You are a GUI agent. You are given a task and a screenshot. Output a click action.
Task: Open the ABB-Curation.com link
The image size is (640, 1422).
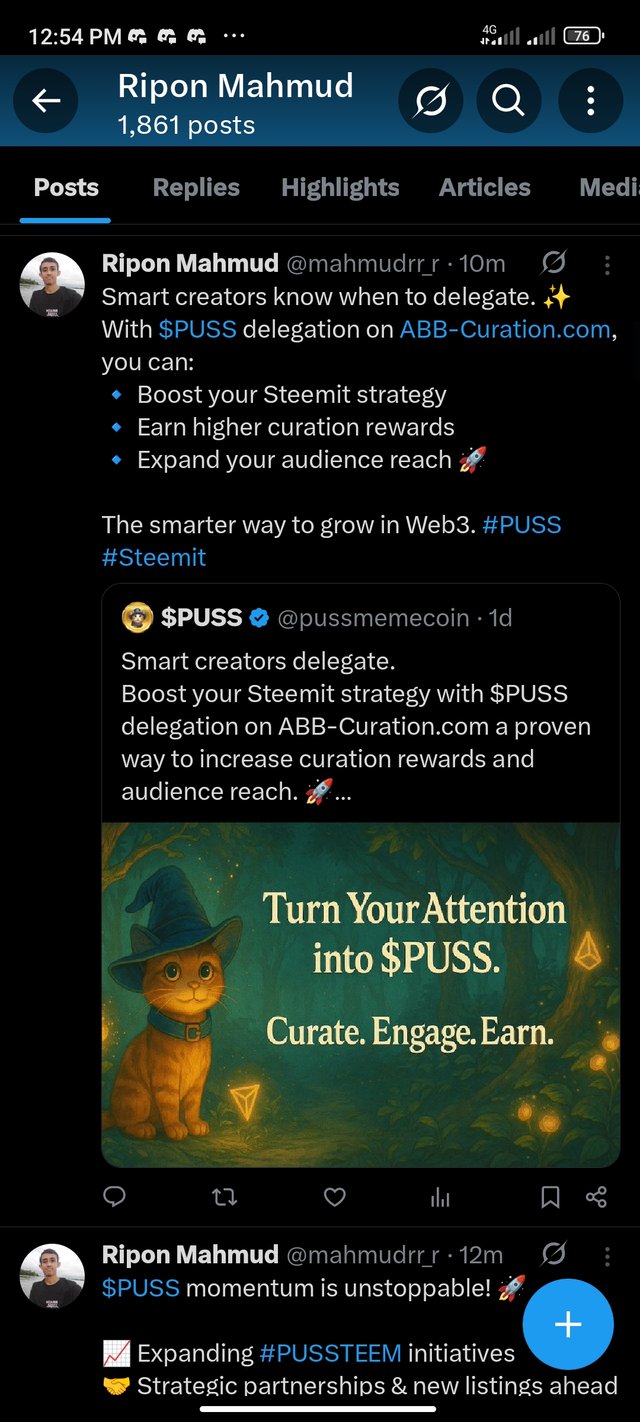point(505,330)
